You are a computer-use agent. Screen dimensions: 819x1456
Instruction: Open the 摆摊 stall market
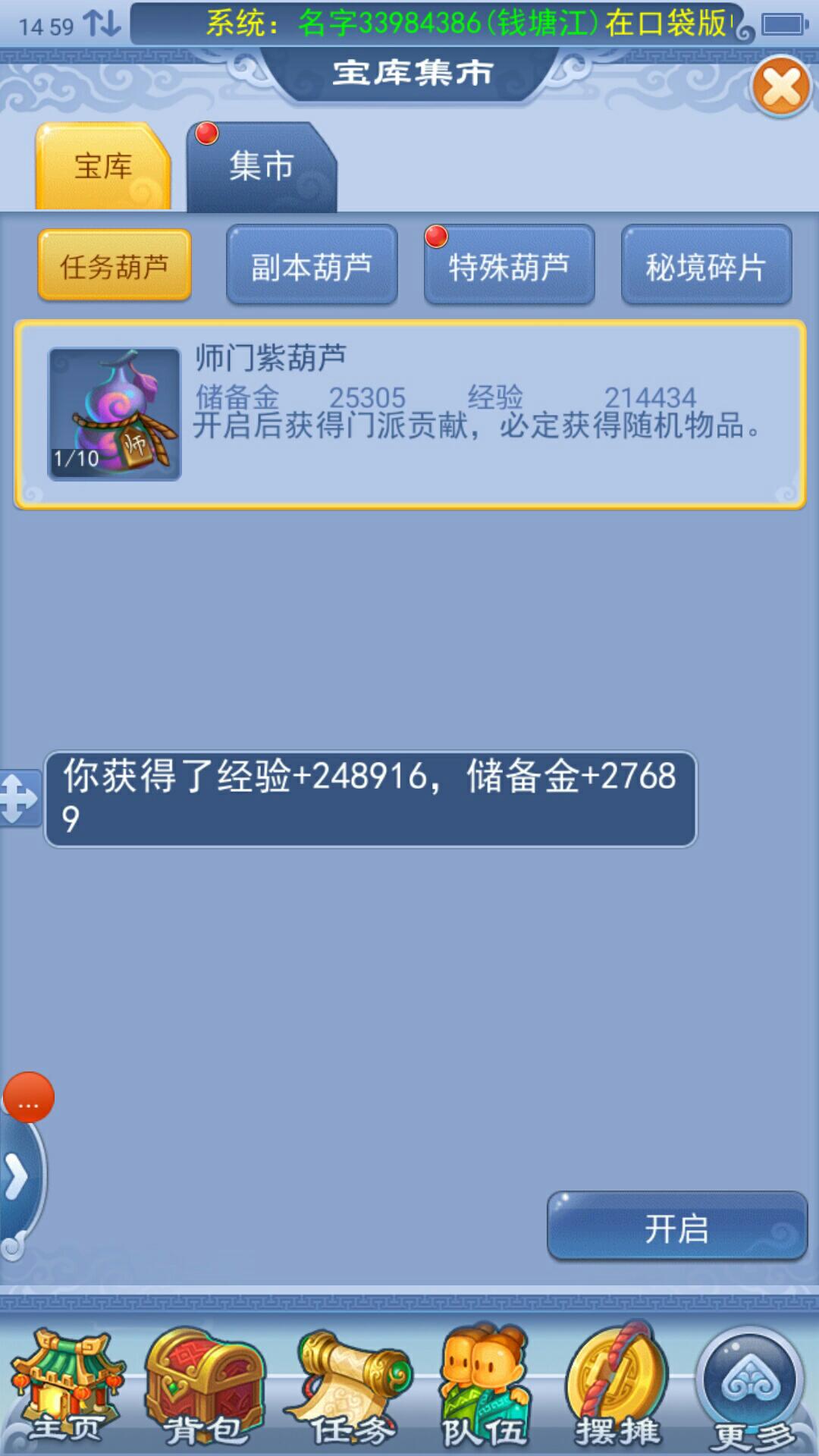pos(617,1388)
